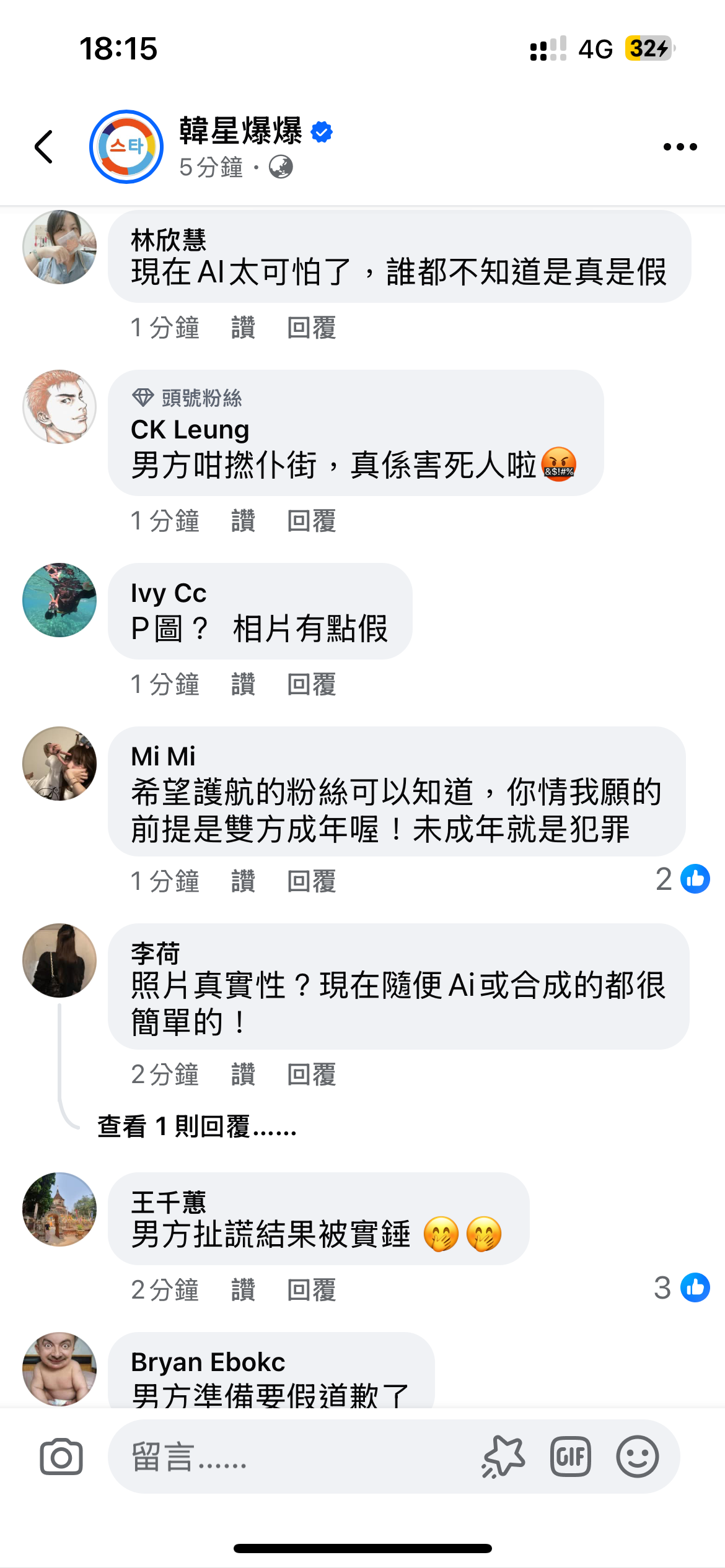Open Bryan Ebokc's profile picture
The height and width of the screenshot is (1568, 725).
pos(59,1369)
